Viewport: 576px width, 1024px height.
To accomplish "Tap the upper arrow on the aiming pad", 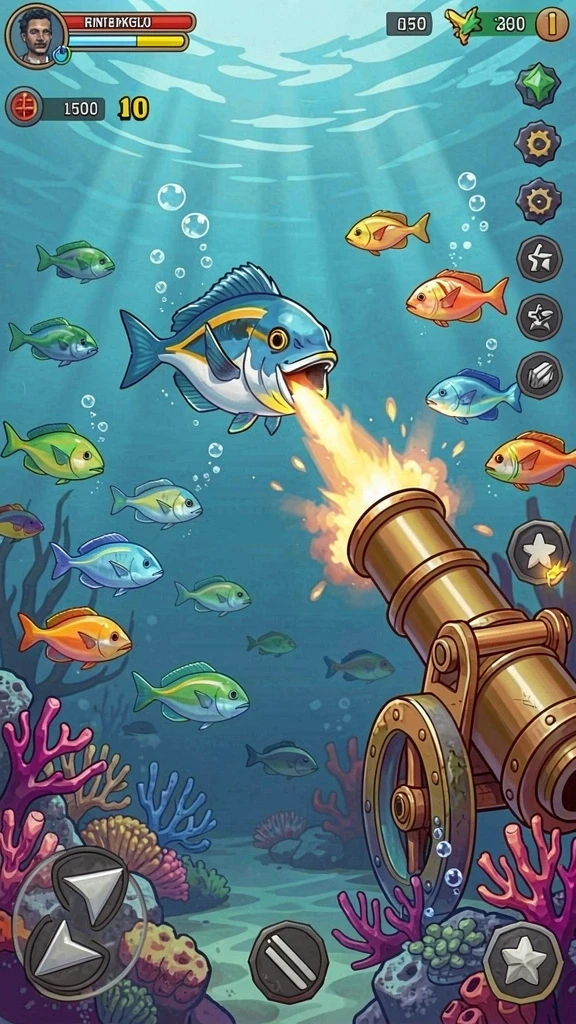I will click(91, 884).
